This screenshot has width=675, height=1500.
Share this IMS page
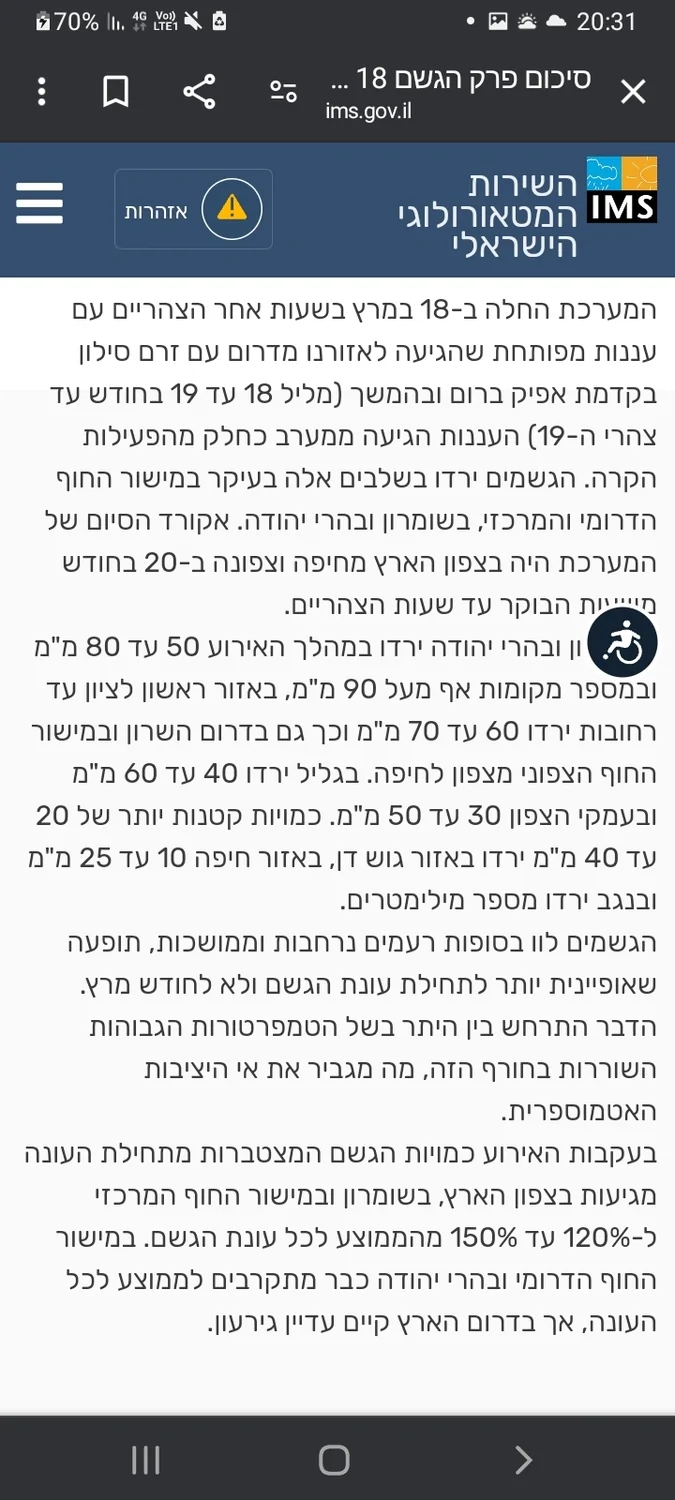tap(199, 92)
